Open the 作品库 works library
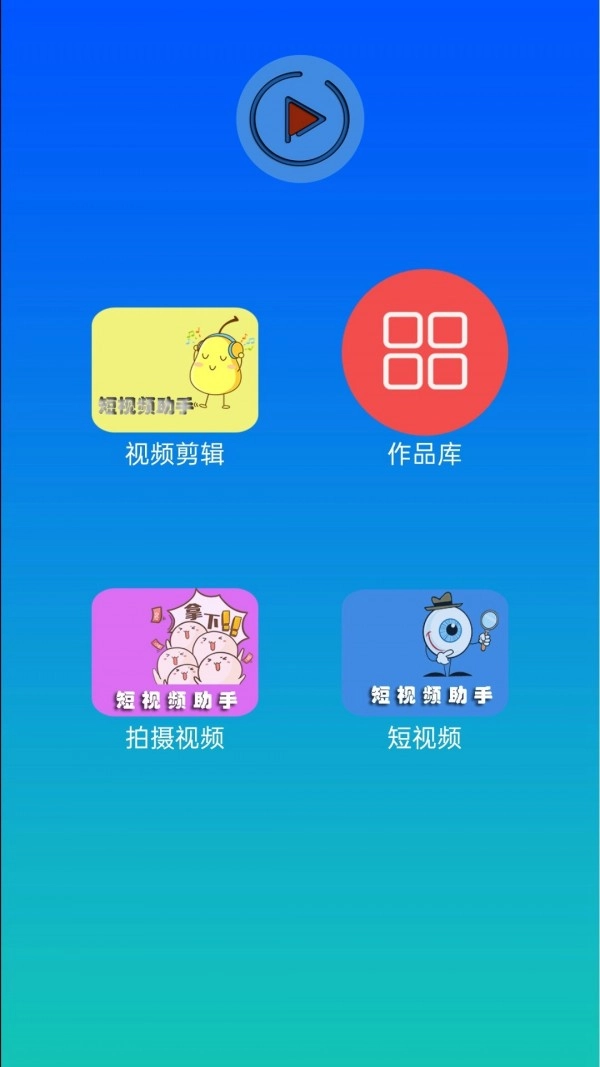 coord(425,352)
